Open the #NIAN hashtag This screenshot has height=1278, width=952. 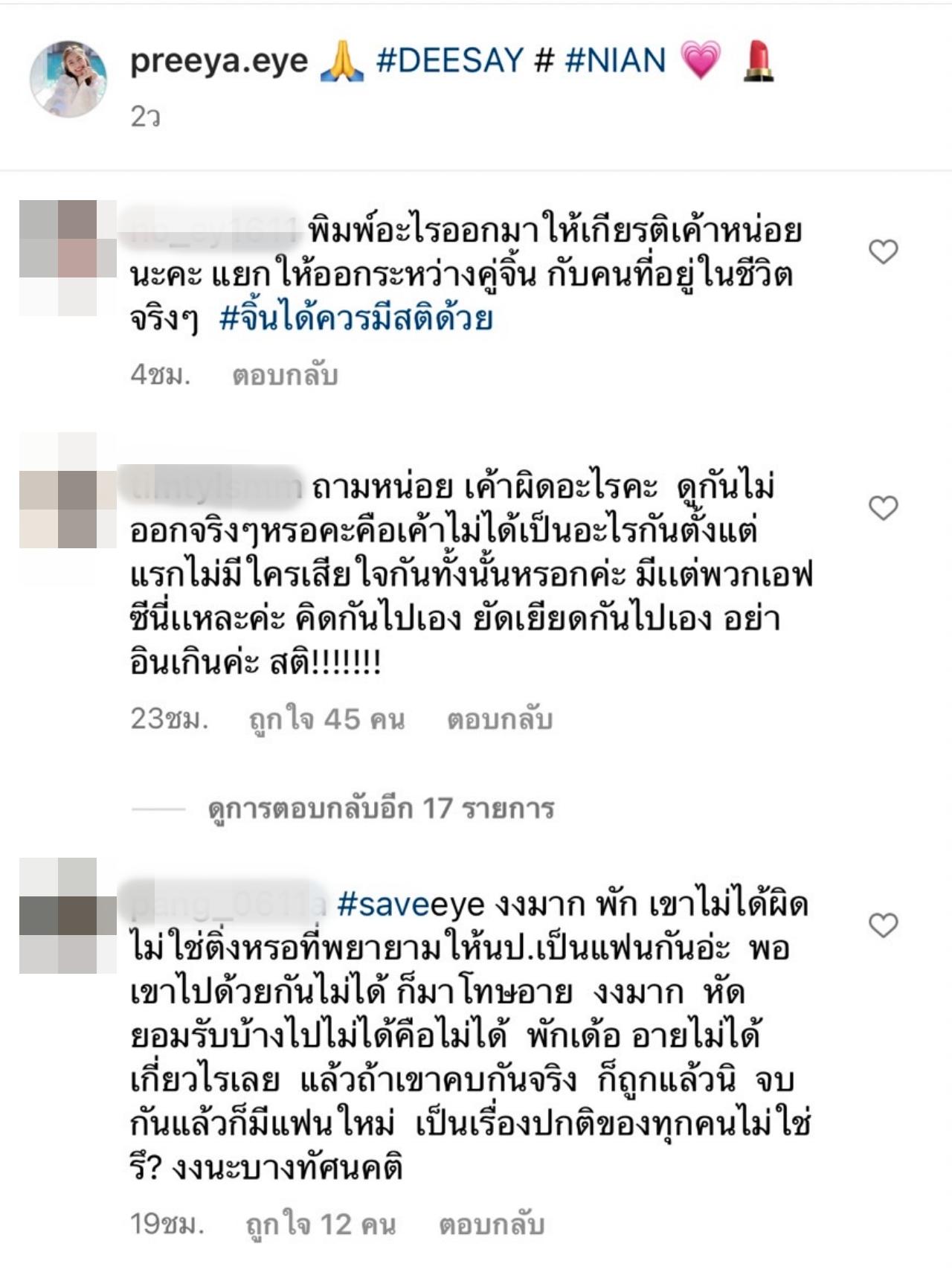tap(615, 60)
